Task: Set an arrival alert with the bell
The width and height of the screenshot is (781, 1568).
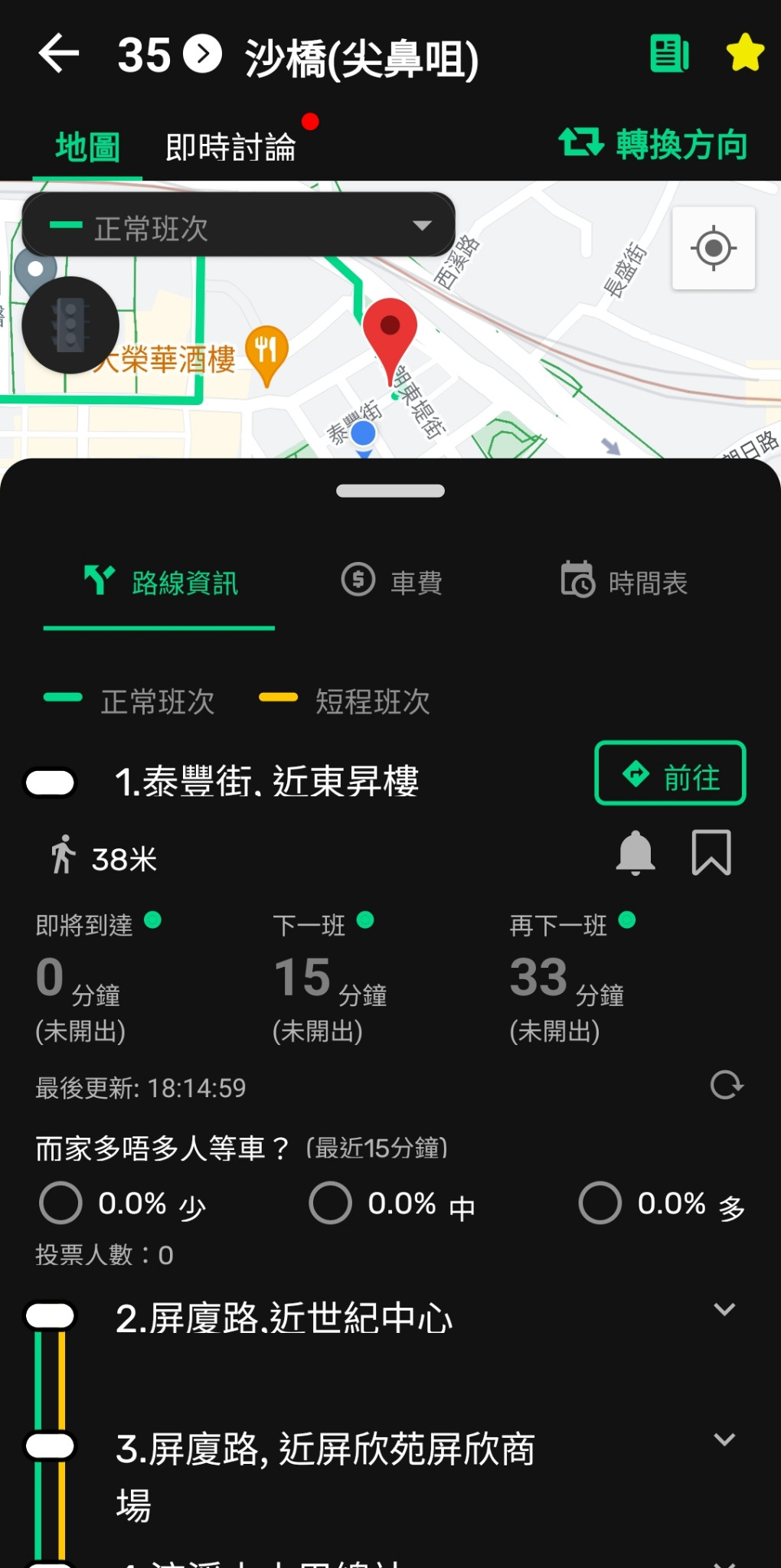Action: coord(636,853)
